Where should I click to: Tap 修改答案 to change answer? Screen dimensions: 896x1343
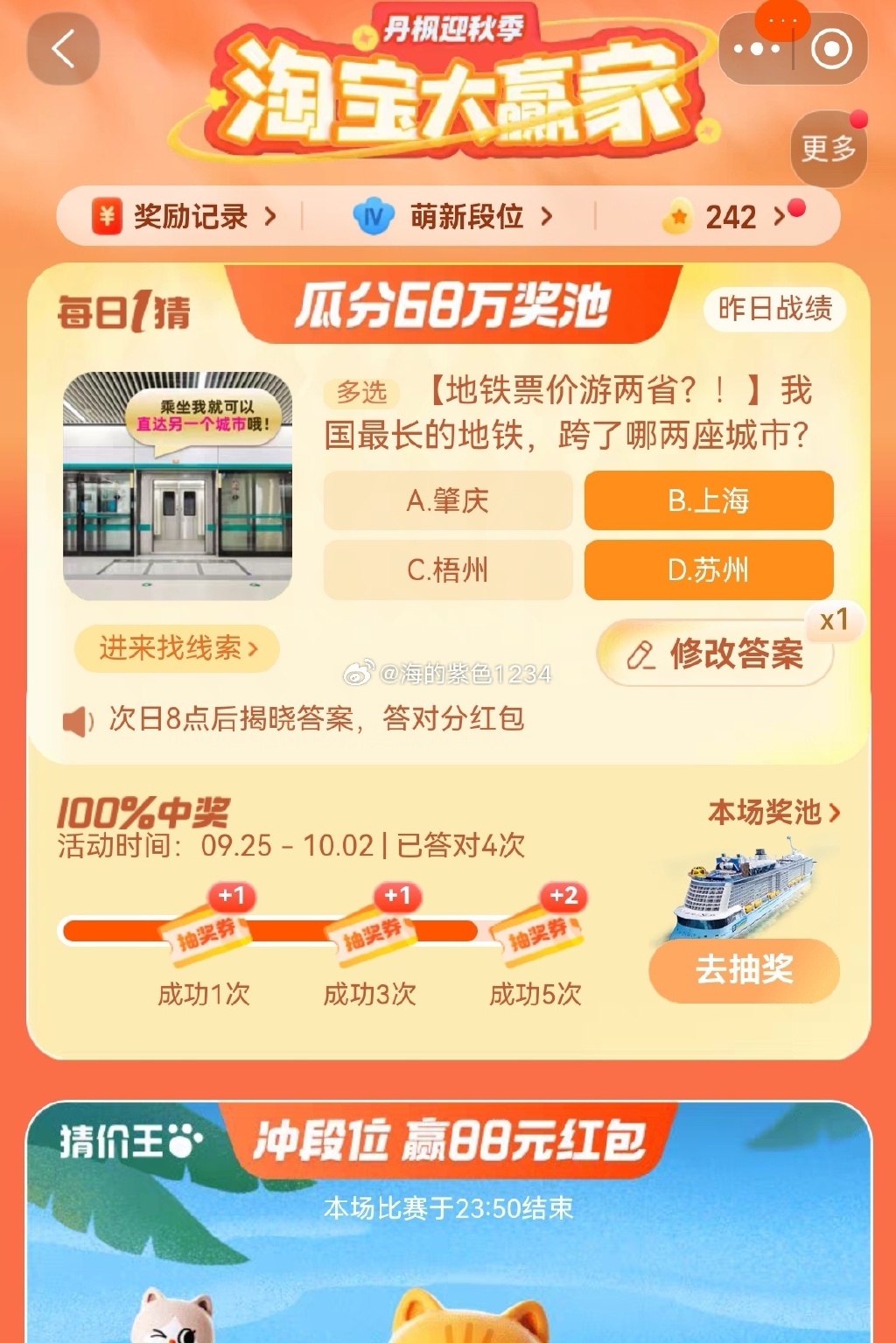[716, 654]
